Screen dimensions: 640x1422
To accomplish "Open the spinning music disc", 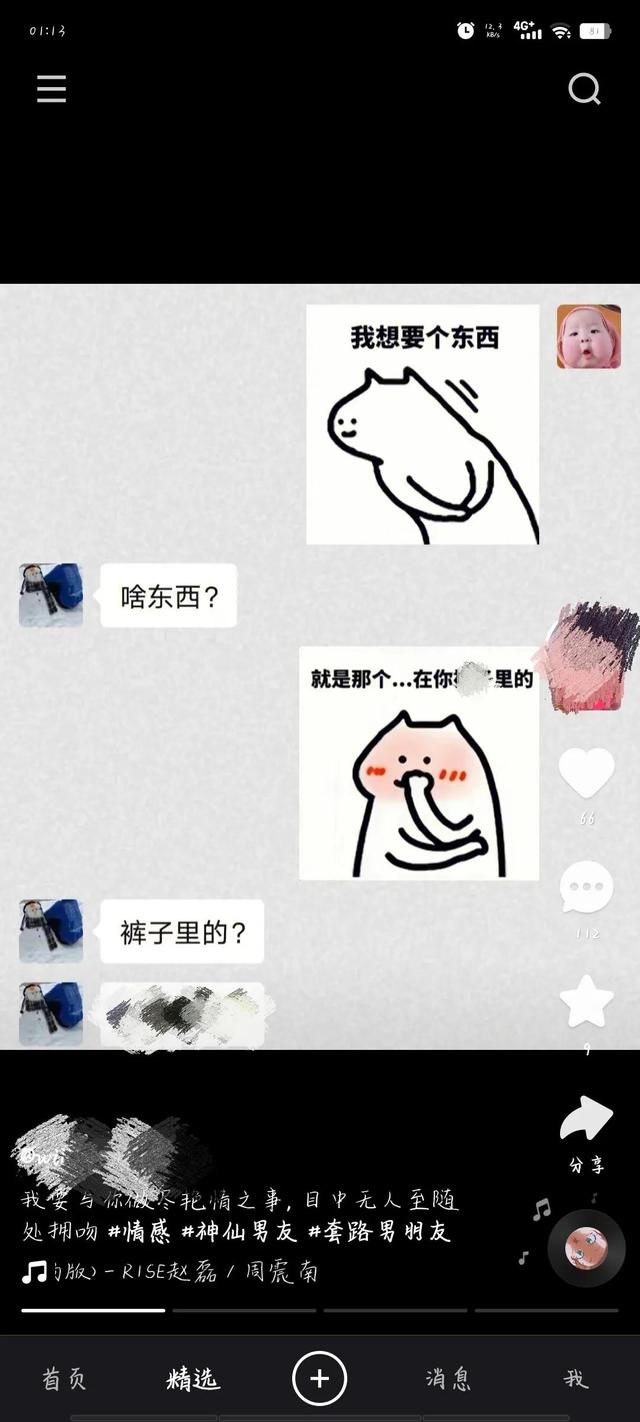I will tap(586, 1248).
